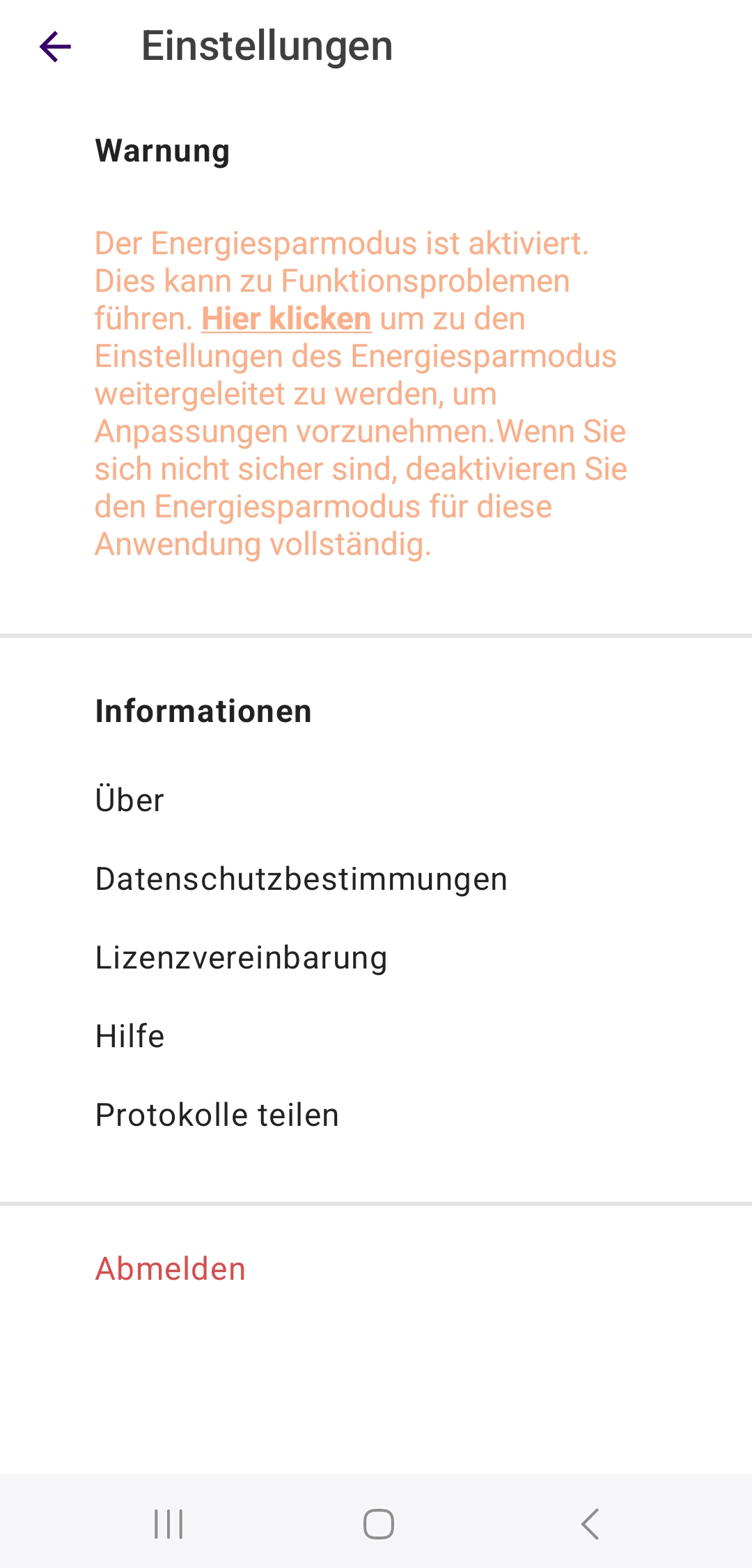
Task: Open the Hilfe section
Action: 130,1036
